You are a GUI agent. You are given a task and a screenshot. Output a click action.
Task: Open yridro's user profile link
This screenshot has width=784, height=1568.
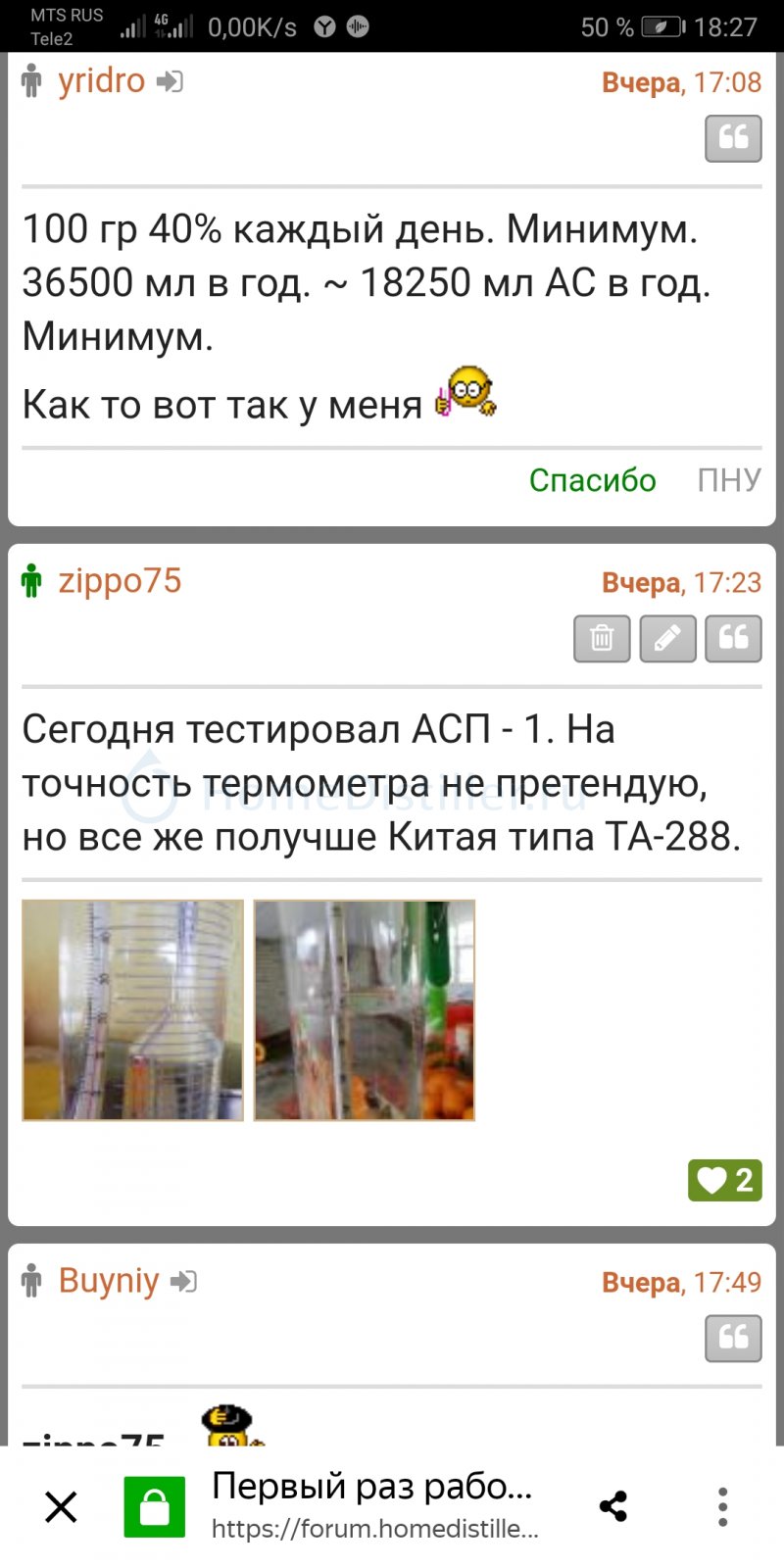[x=101, y=81]
